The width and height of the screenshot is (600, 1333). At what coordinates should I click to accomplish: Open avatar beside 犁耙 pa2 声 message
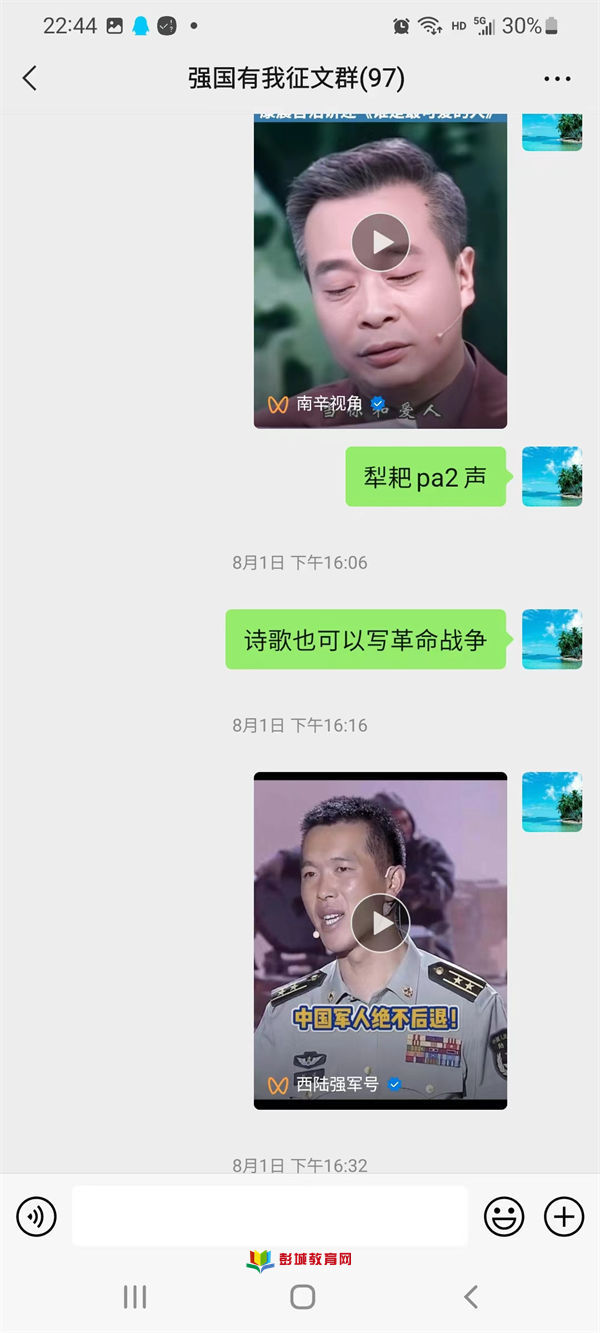click(x=552, y=477)
